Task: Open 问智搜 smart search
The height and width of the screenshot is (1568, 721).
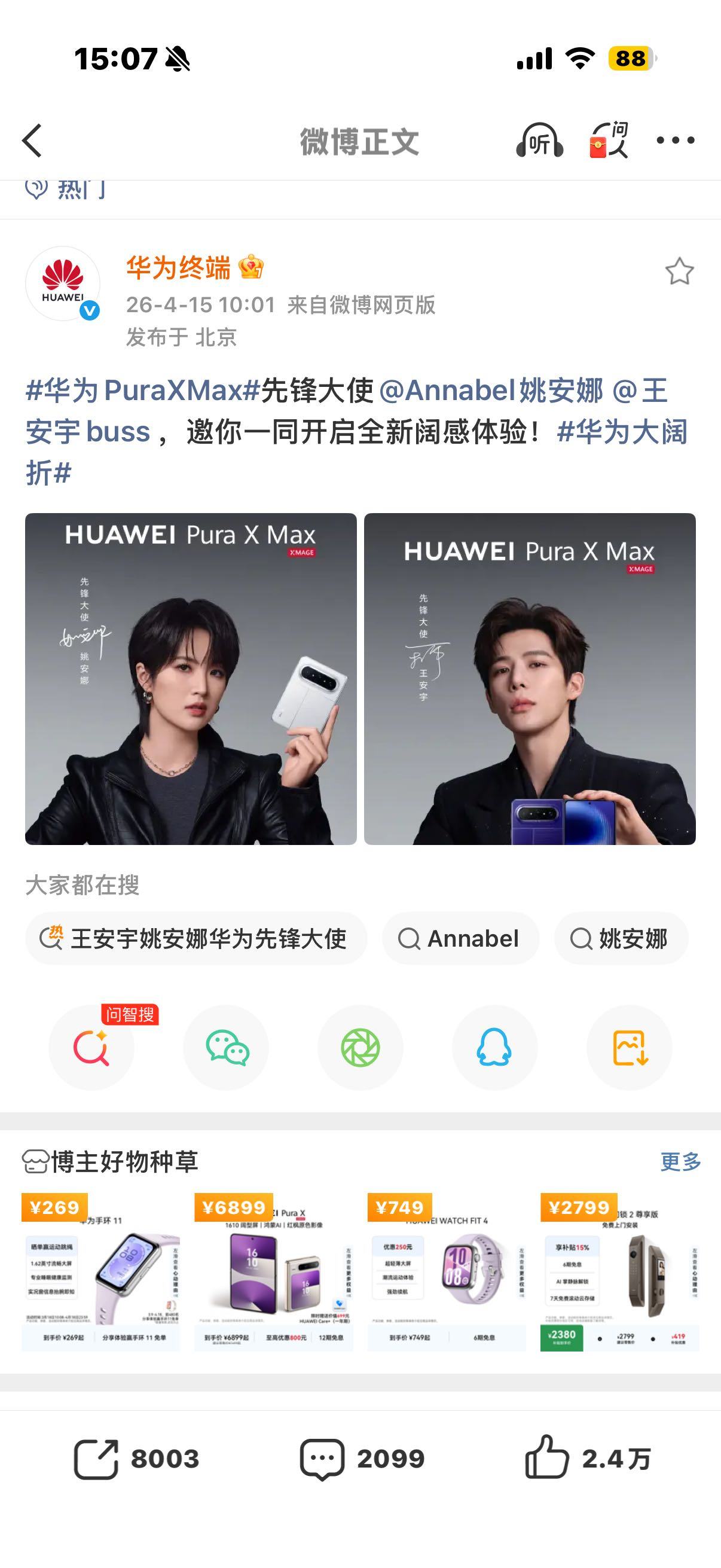Action: coord(91,1048)
